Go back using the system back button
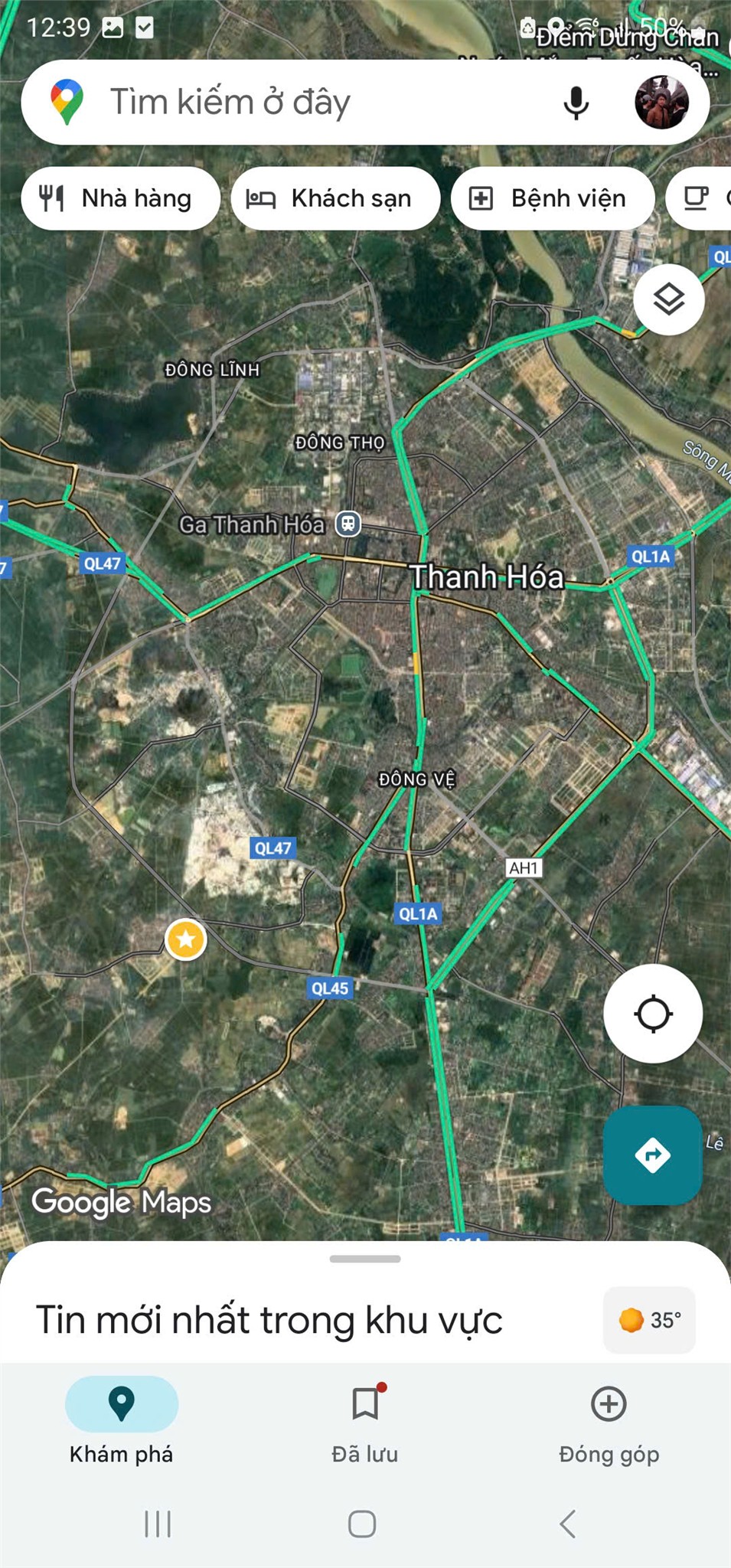 (567, 1524)
